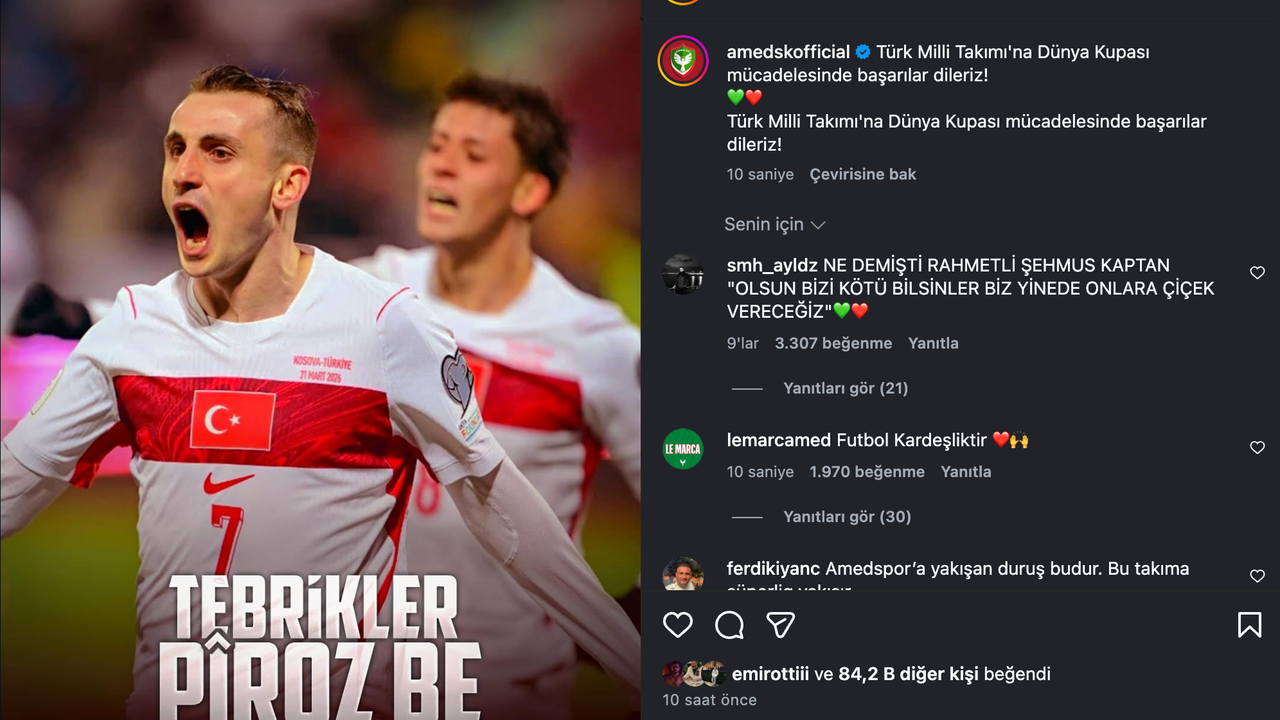
Task: Share this post via paper plane icon
Action: [780, 625]
